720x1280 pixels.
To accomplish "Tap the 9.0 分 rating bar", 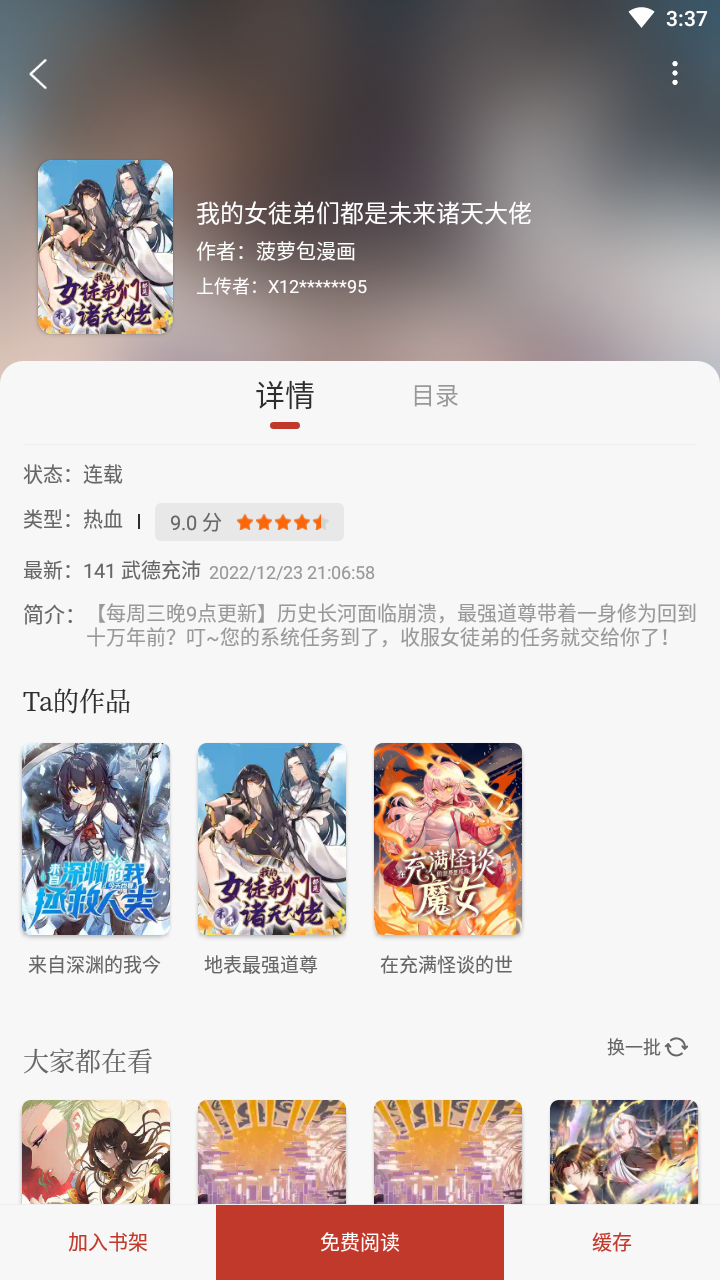I will pos(197,521).
